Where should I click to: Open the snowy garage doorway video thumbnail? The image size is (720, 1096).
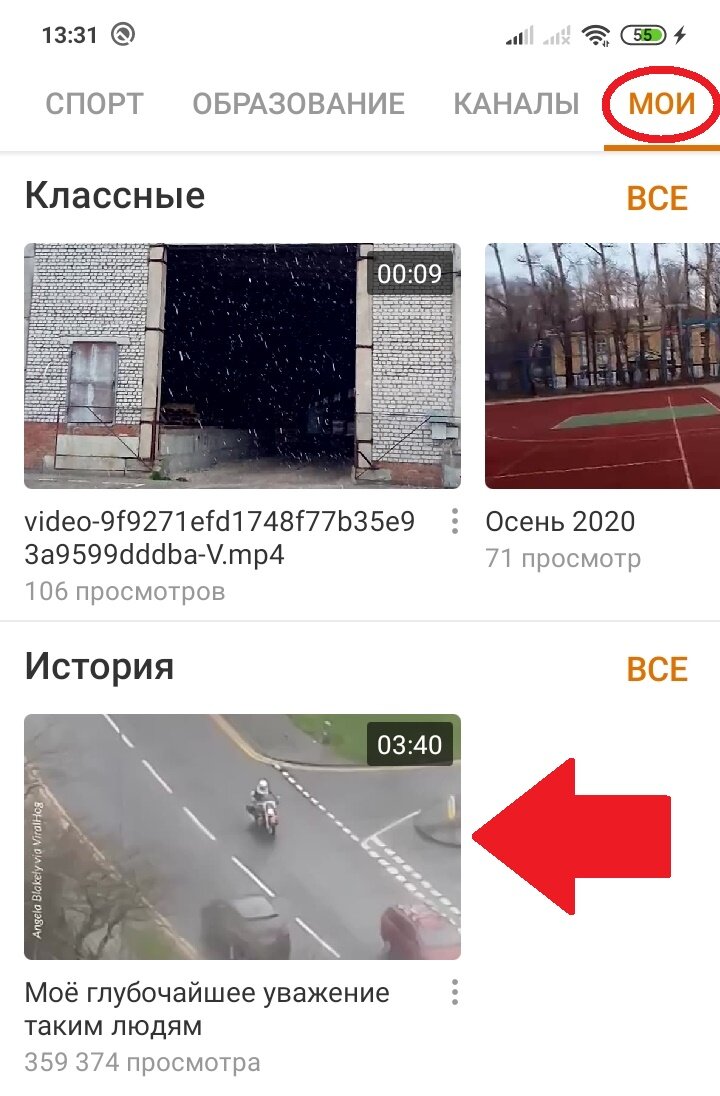click(240, 362)
